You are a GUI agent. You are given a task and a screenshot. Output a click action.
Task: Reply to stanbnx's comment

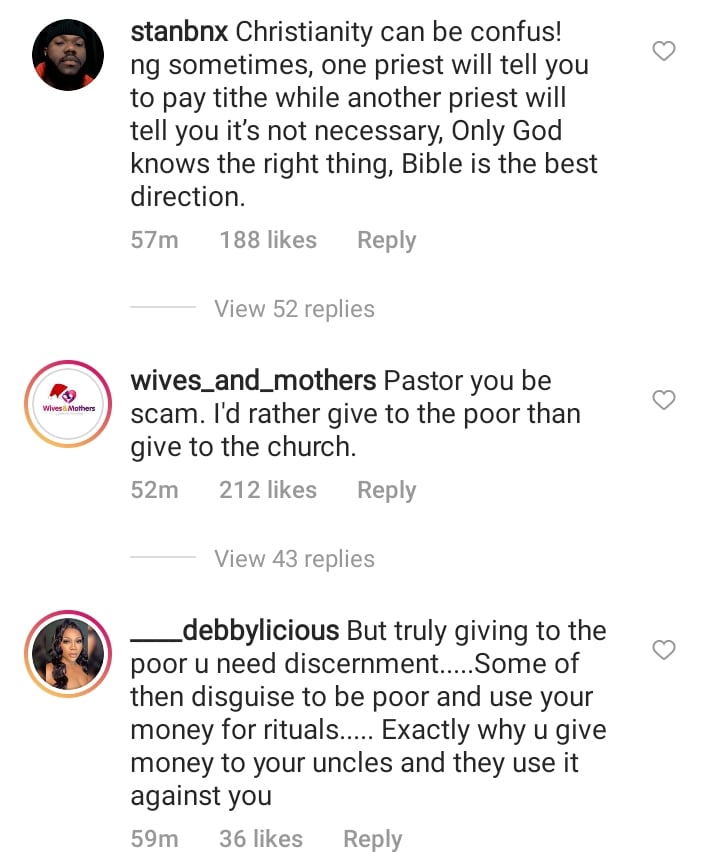pos(386,240)
